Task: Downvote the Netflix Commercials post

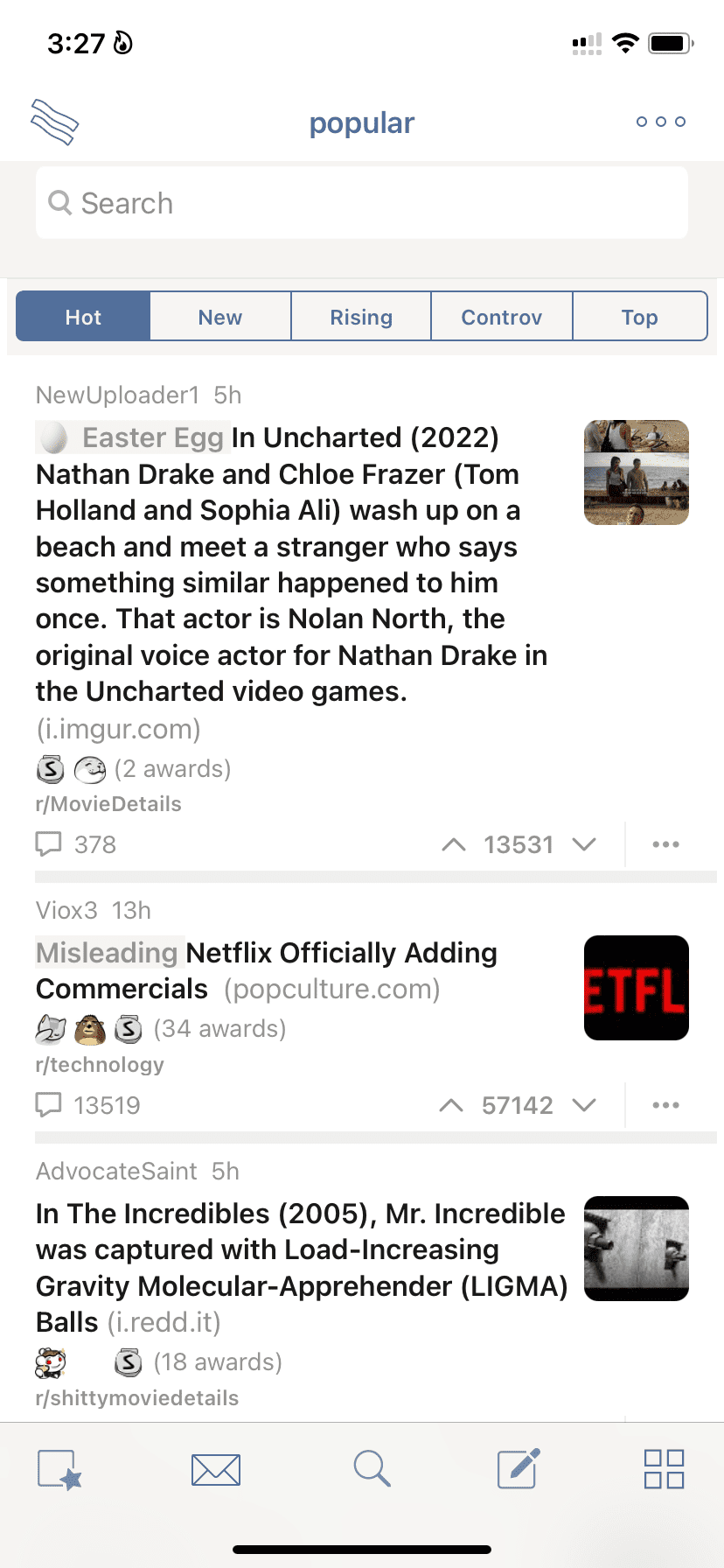Action: point(584,1105)
